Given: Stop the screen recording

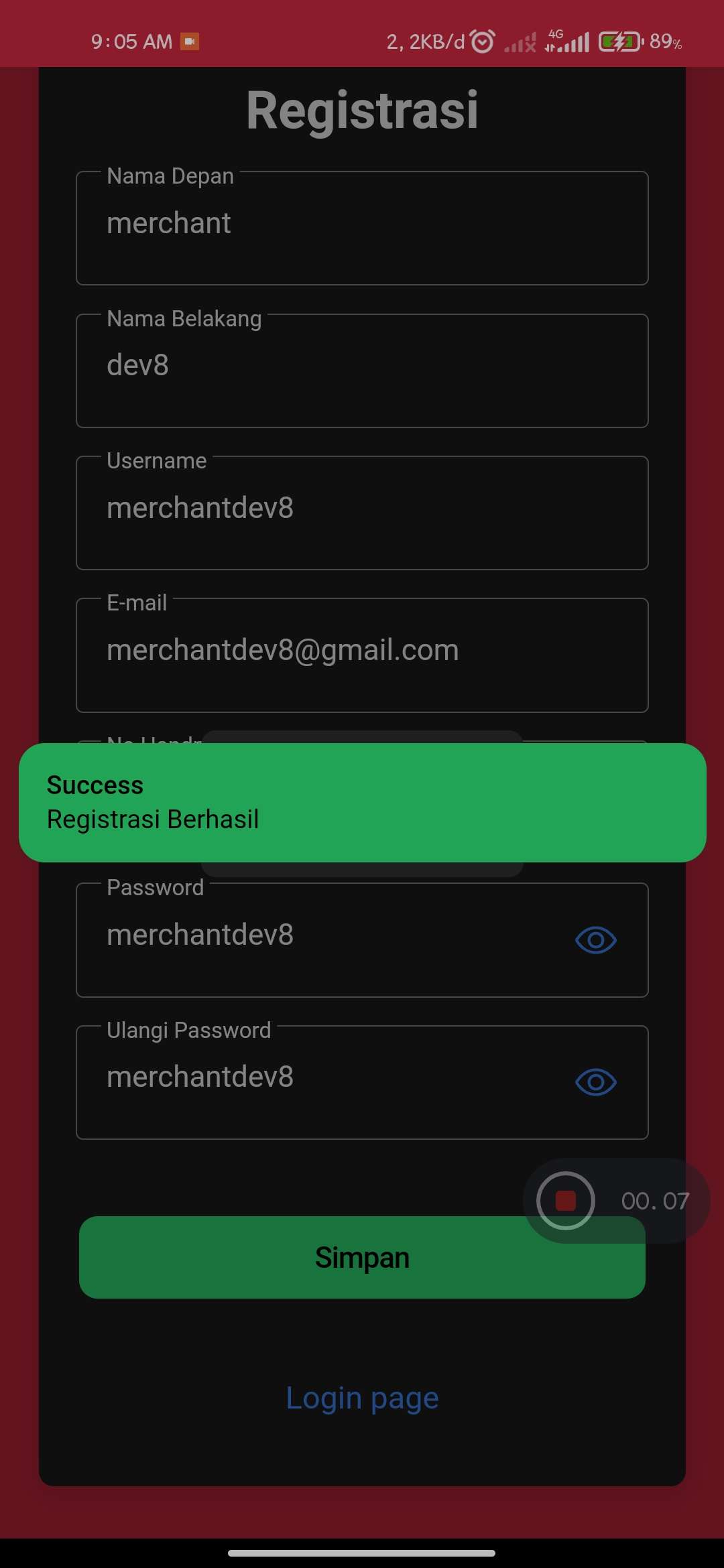Looking at the screenshot, I should [566, 1201].
